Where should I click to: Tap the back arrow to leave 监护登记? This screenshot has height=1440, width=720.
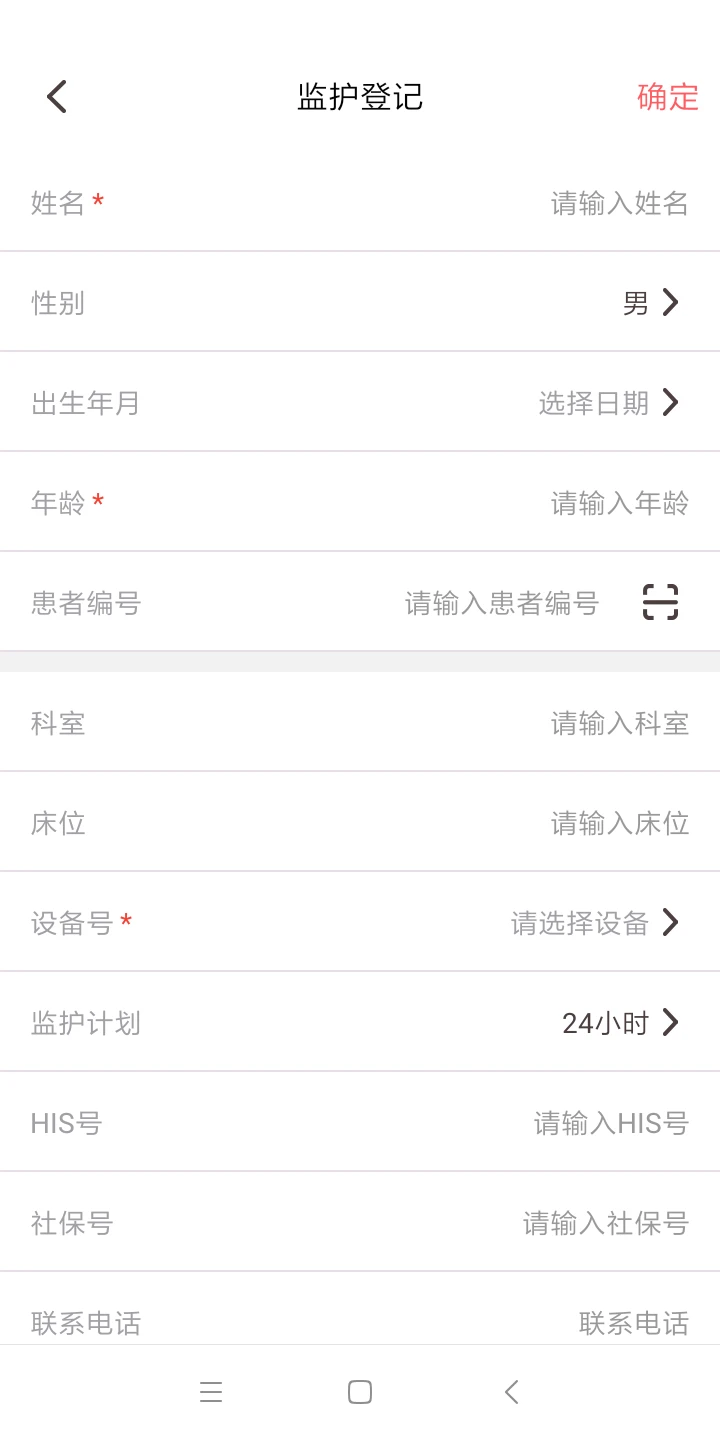(55, 96)
